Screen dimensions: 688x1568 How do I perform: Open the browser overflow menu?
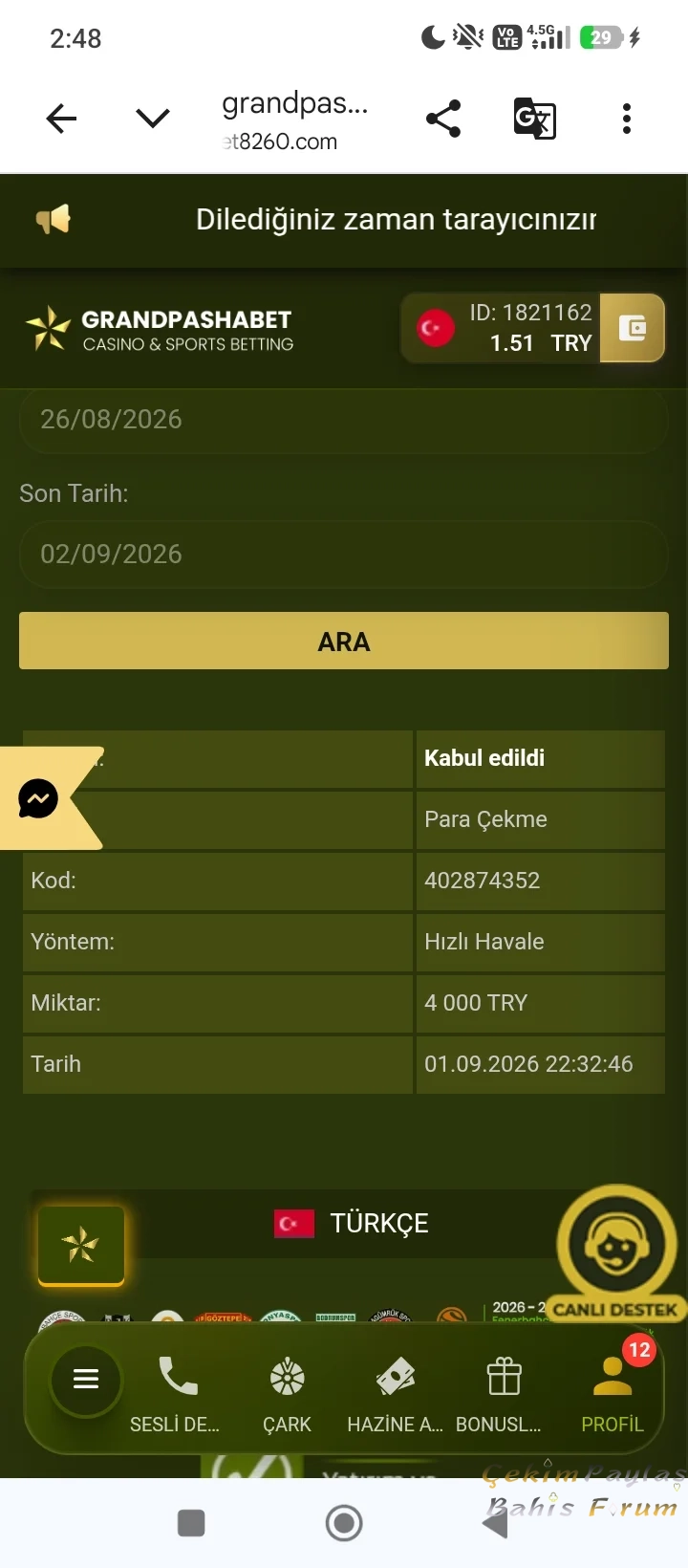627,119
